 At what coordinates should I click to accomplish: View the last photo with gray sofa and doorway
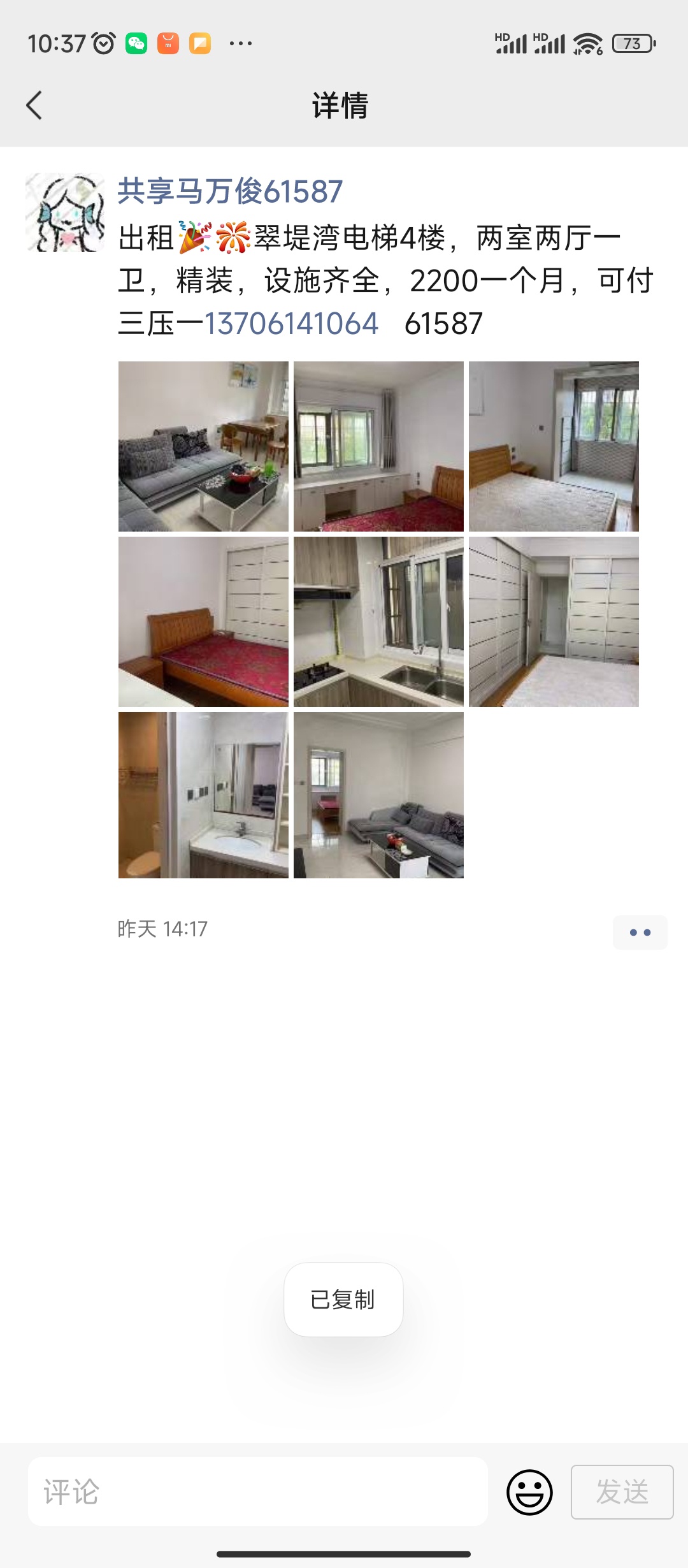click(378, 795)
